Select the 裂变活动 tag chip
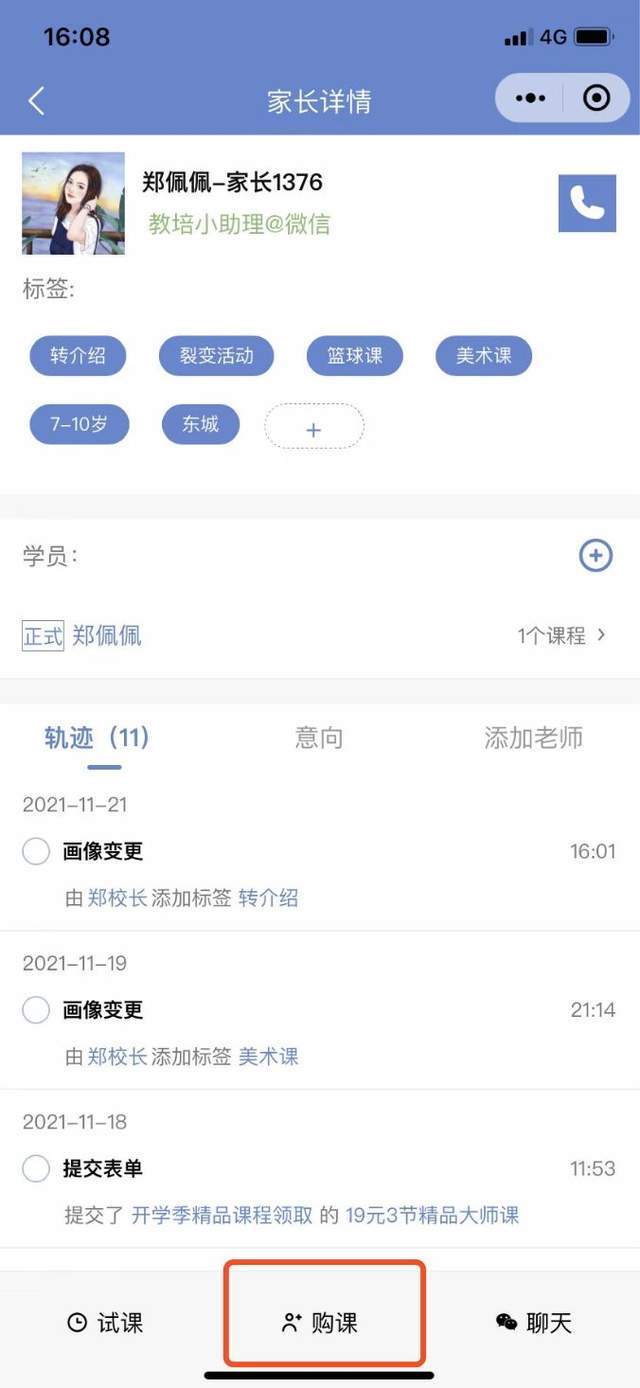 pos(216,355)
